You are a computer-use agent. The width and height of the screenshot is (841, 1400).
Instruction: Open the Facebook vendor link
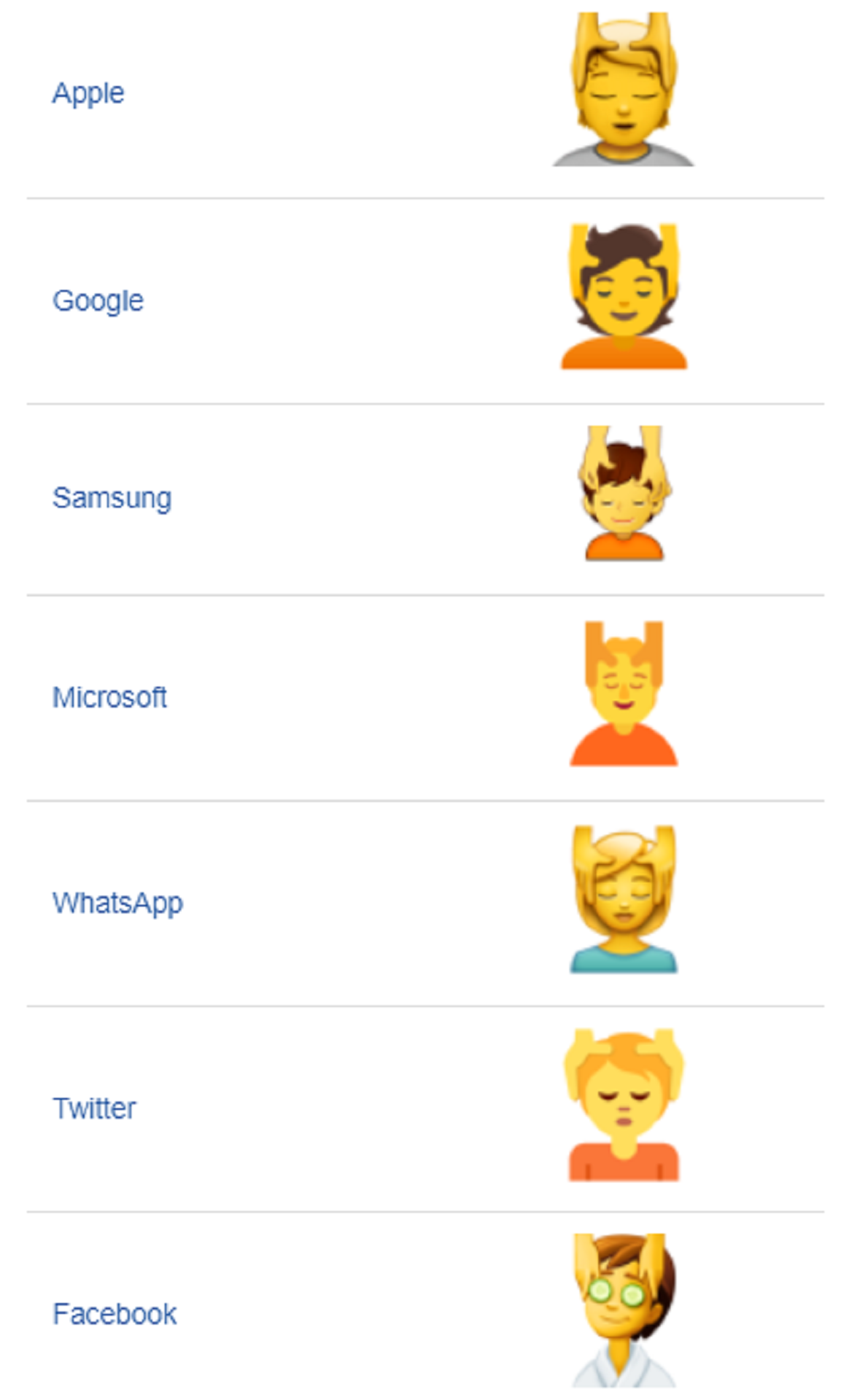point(115,1315)
